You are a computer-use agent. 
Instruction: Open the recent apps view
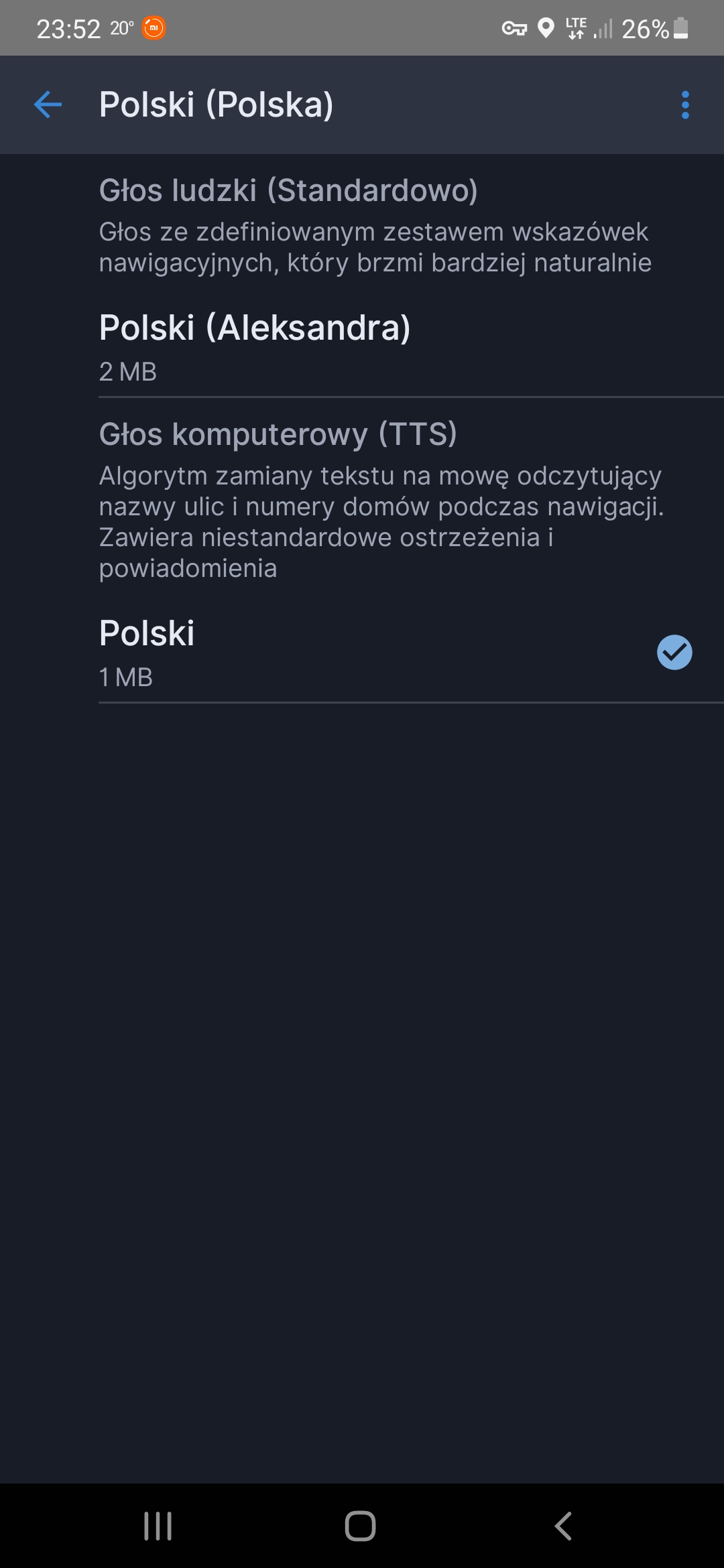(158, 1526)
